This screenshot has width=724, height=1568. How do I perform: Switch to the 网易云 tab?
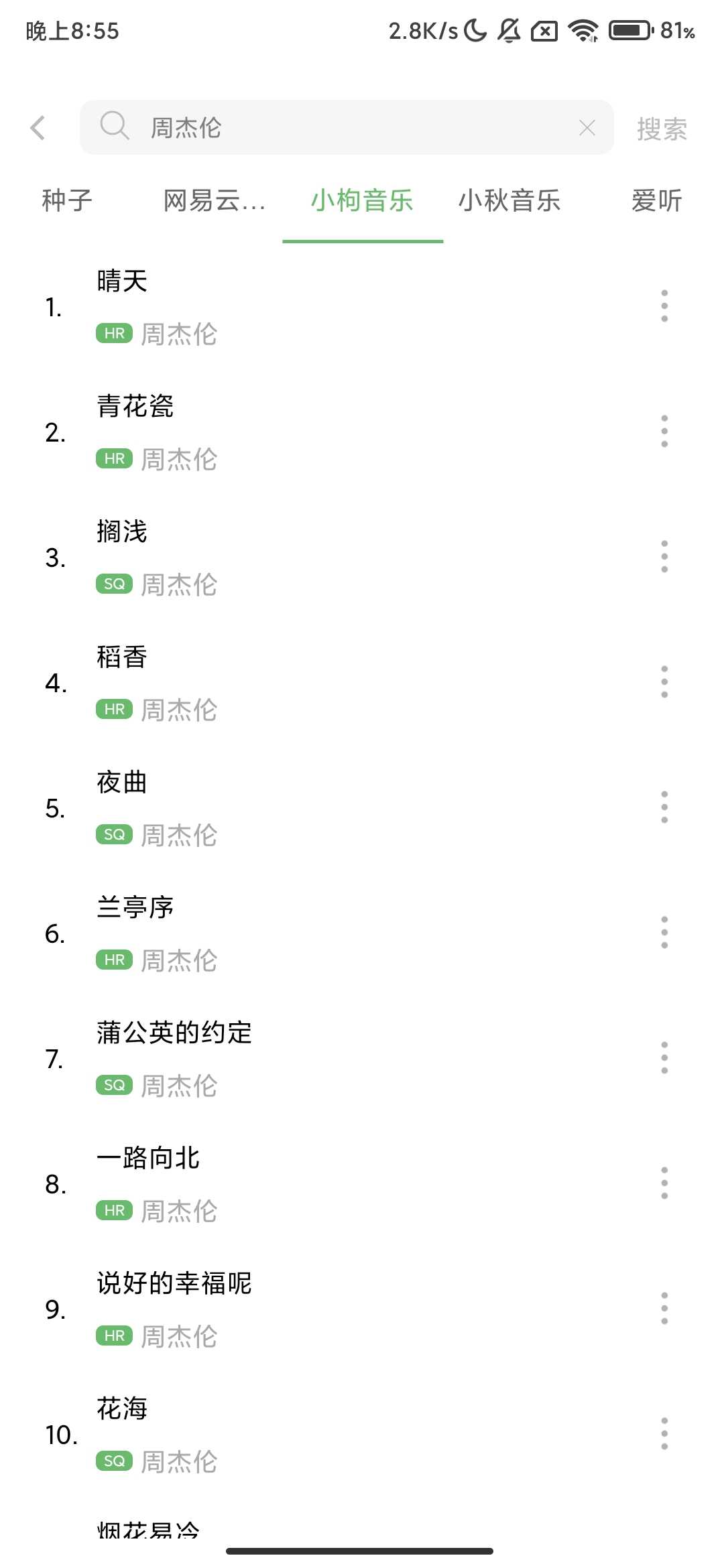coord(215,200)
